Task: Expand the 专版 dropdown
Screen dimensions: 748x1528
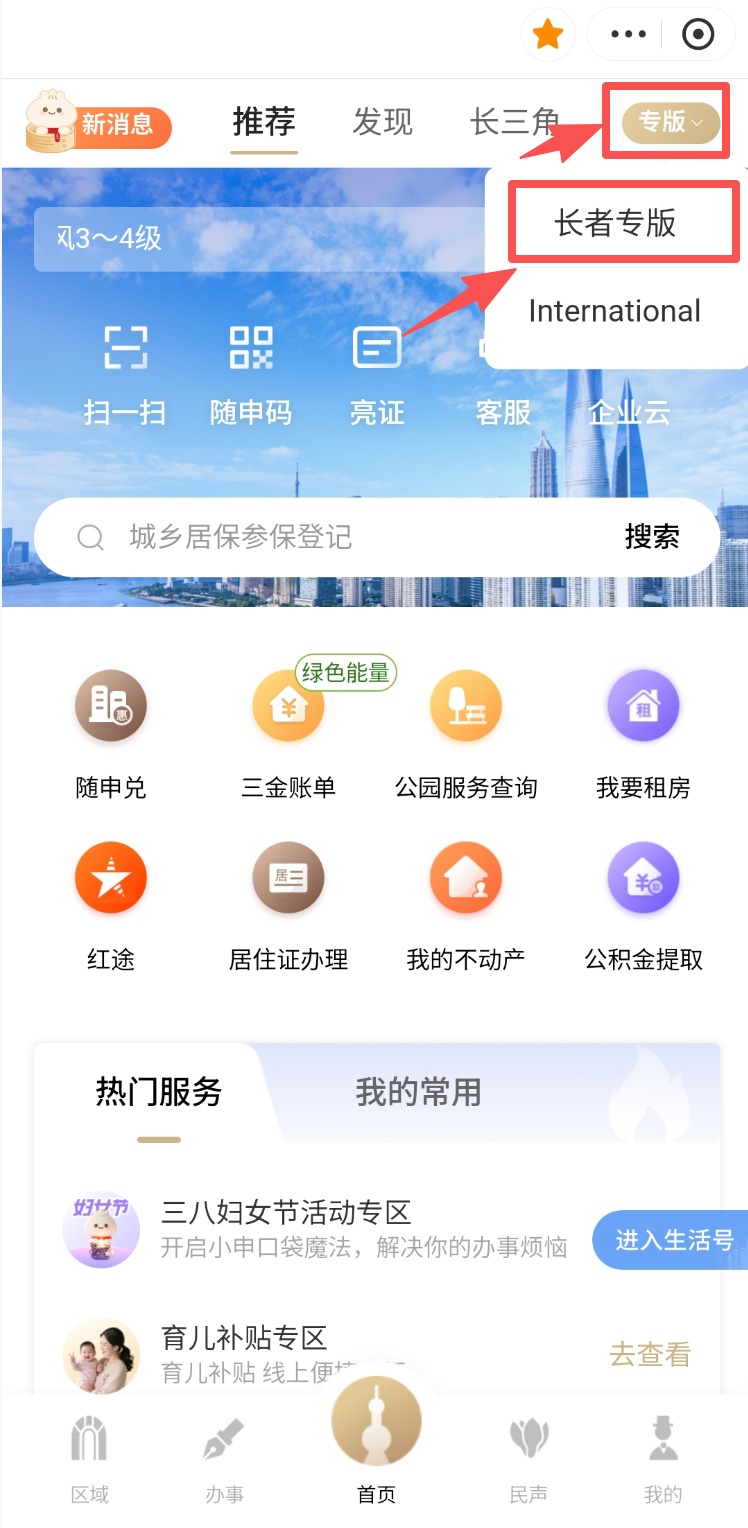Action: tap(670, 122)
